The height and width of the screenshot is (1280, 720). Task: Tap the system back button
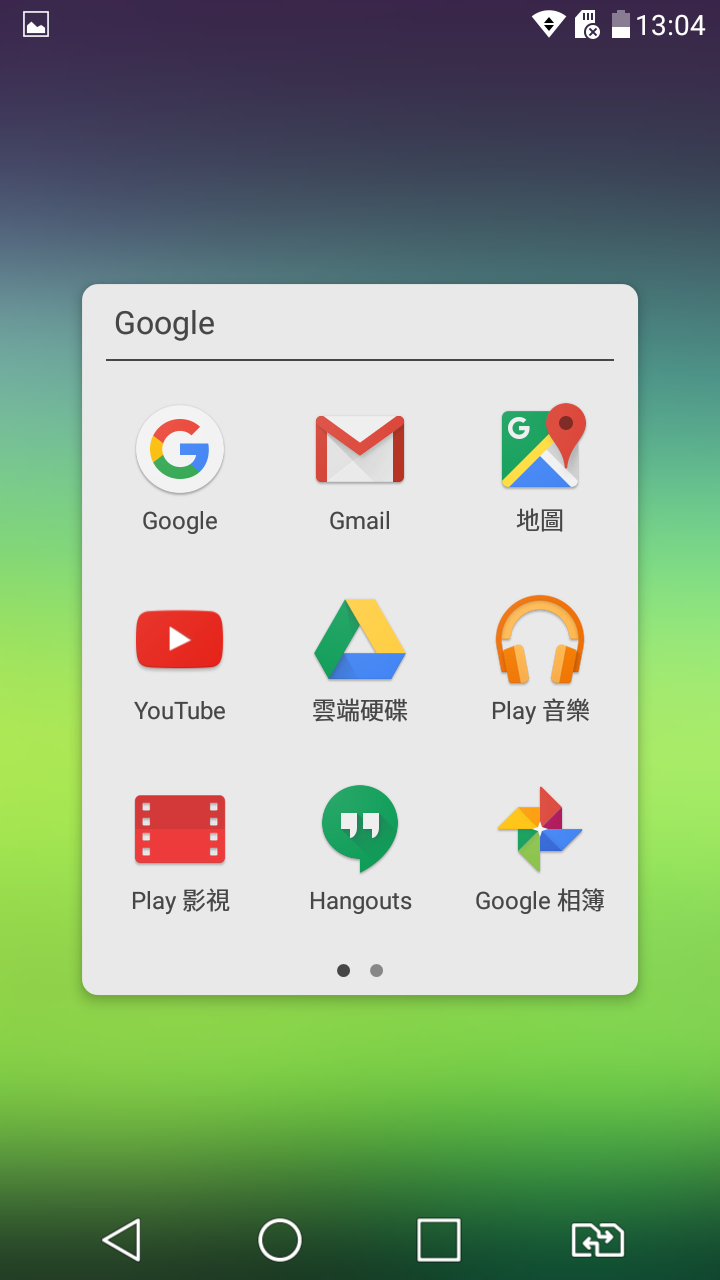click(x=121, y=1240)
